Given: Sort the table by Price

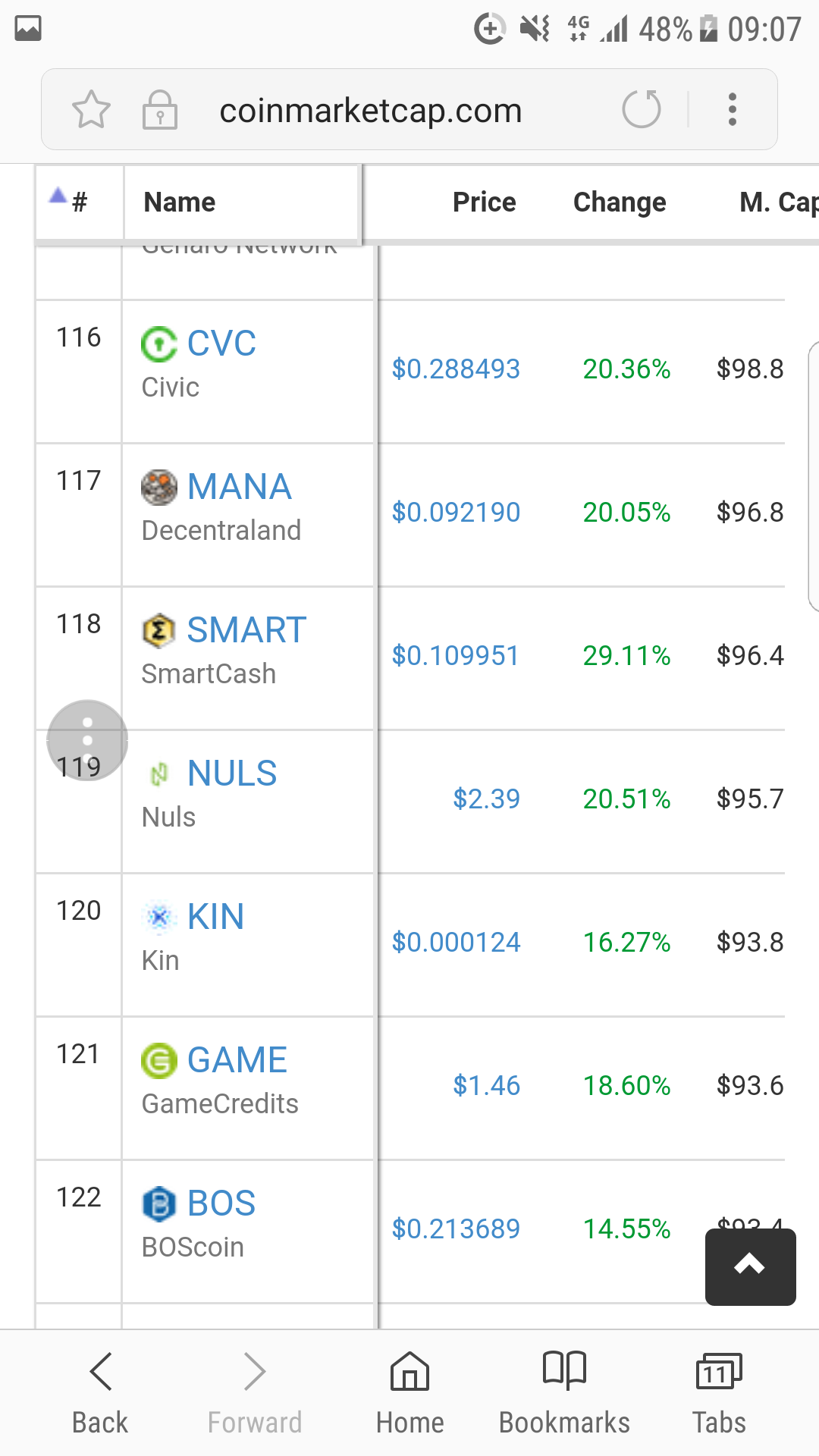Looking at the screenshot, I should pos(484,202).
